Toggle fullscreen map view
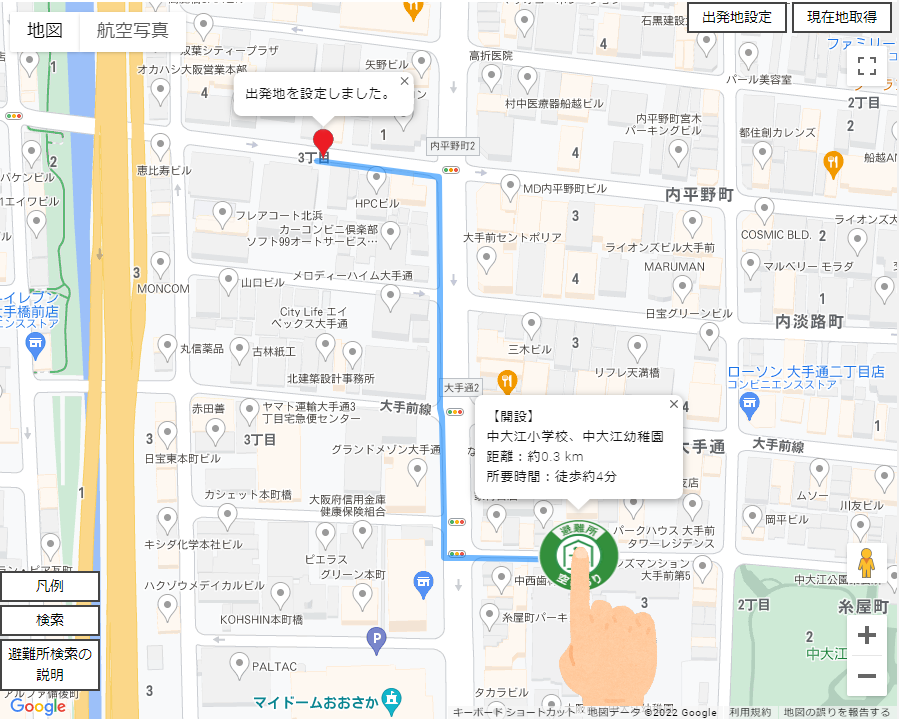 pyautogui.click(x=867, y=67)
